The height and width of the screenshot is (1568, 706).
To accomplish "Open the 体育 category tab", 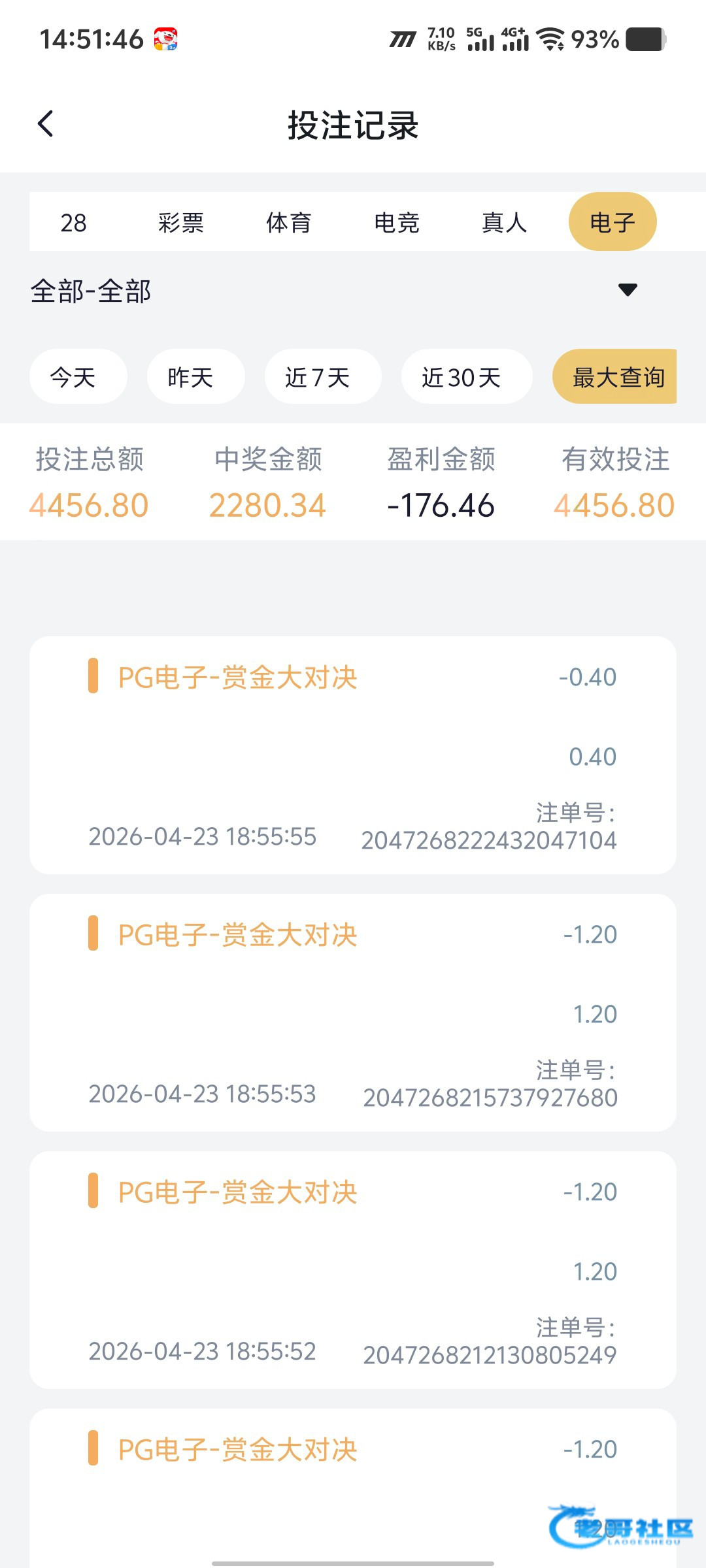I will (288, 222).
